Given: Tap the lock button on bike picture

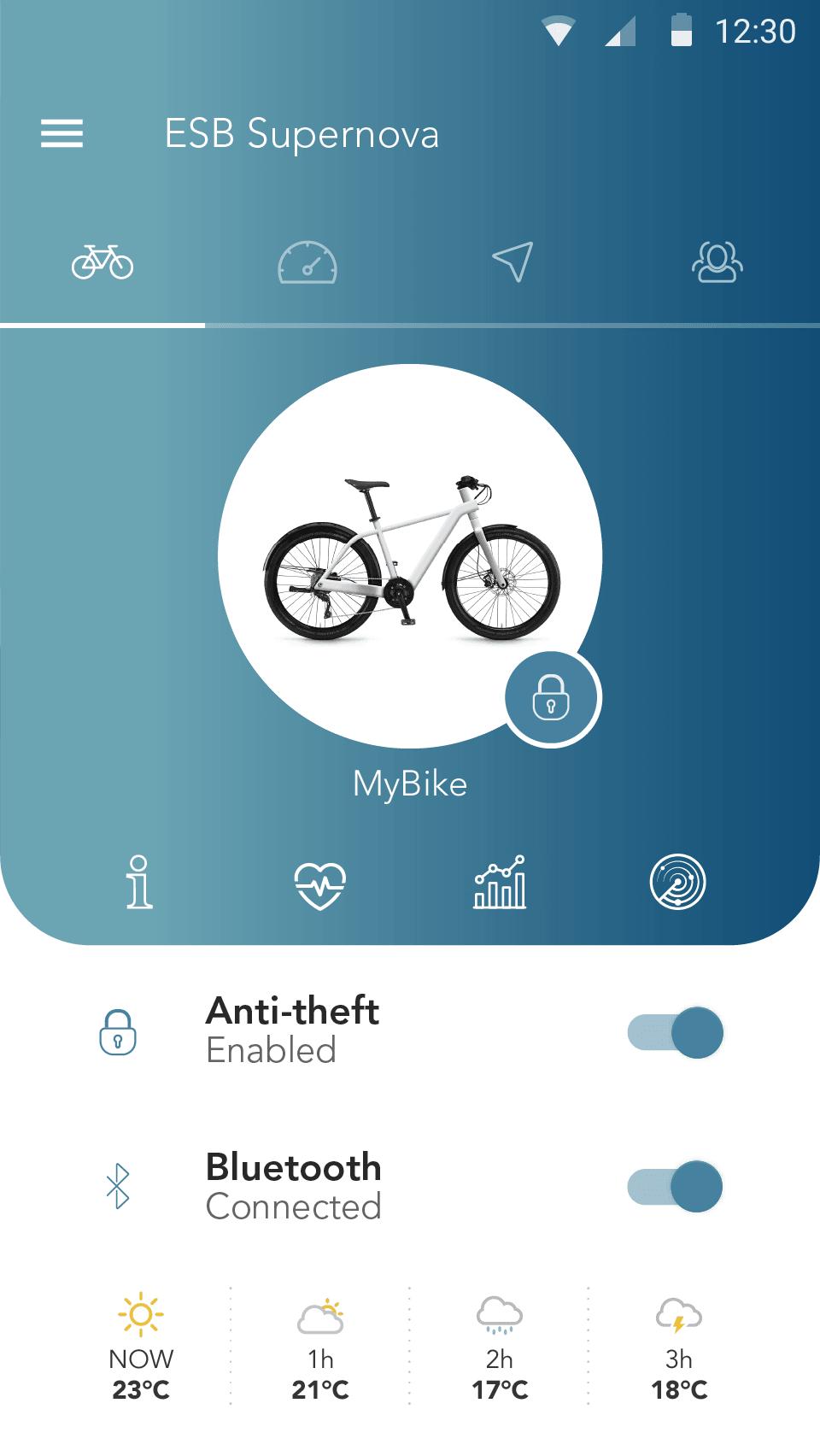Looking at the screenshot, I should pos(552,698).
